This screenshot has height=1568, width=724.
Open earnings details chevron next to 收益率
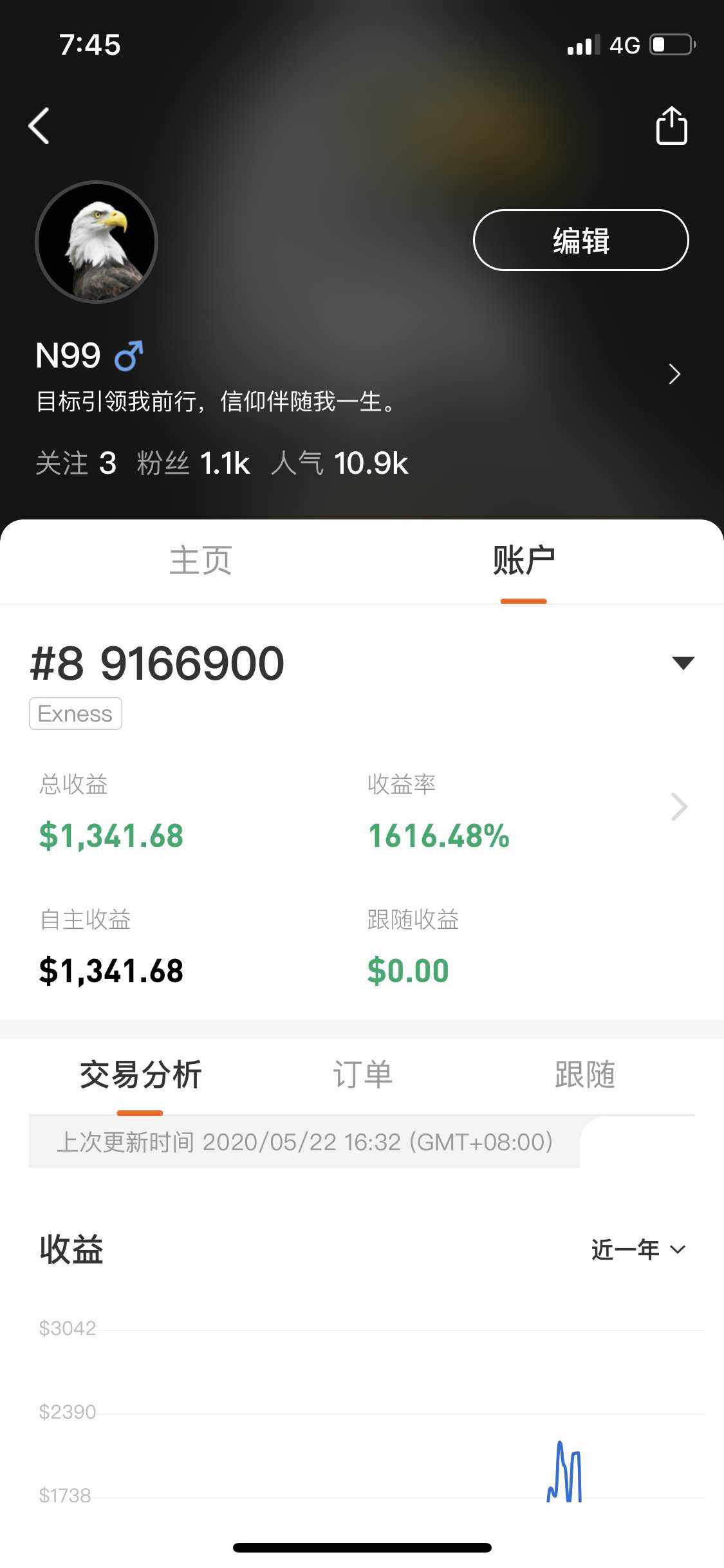click(x=679, y=807)
